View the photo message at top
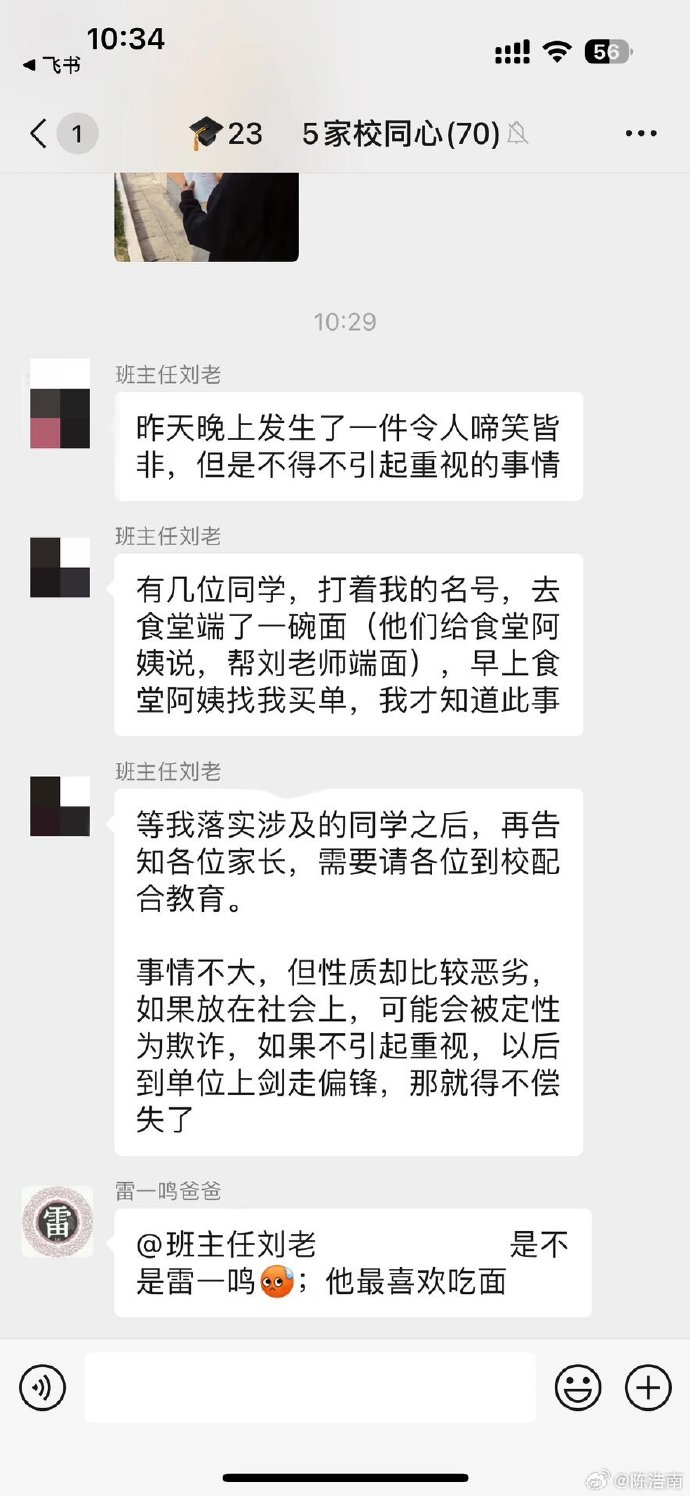The image size is (690, 1496). click(x=206, y=216)
